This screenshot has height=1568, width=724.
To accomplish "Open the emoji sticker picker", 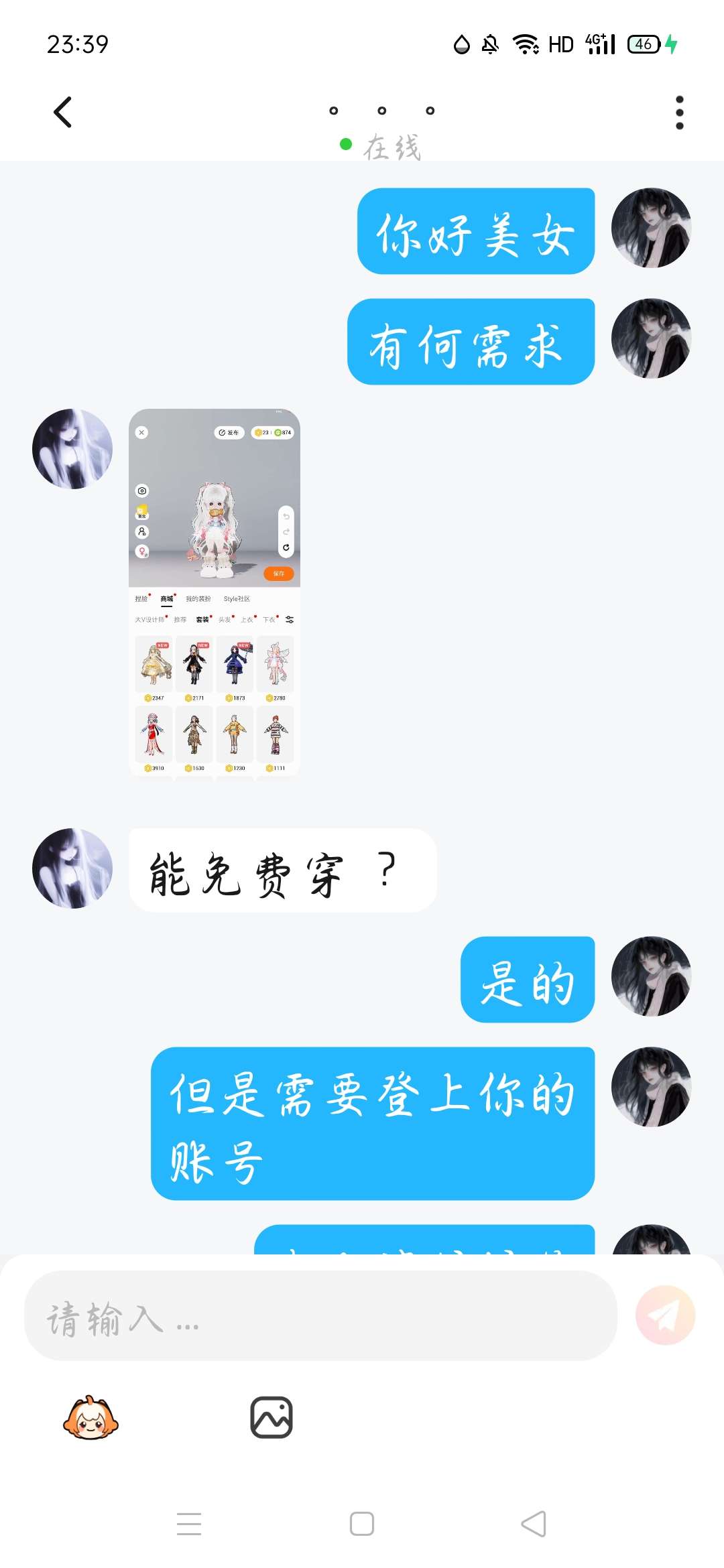I will 90,1417.
